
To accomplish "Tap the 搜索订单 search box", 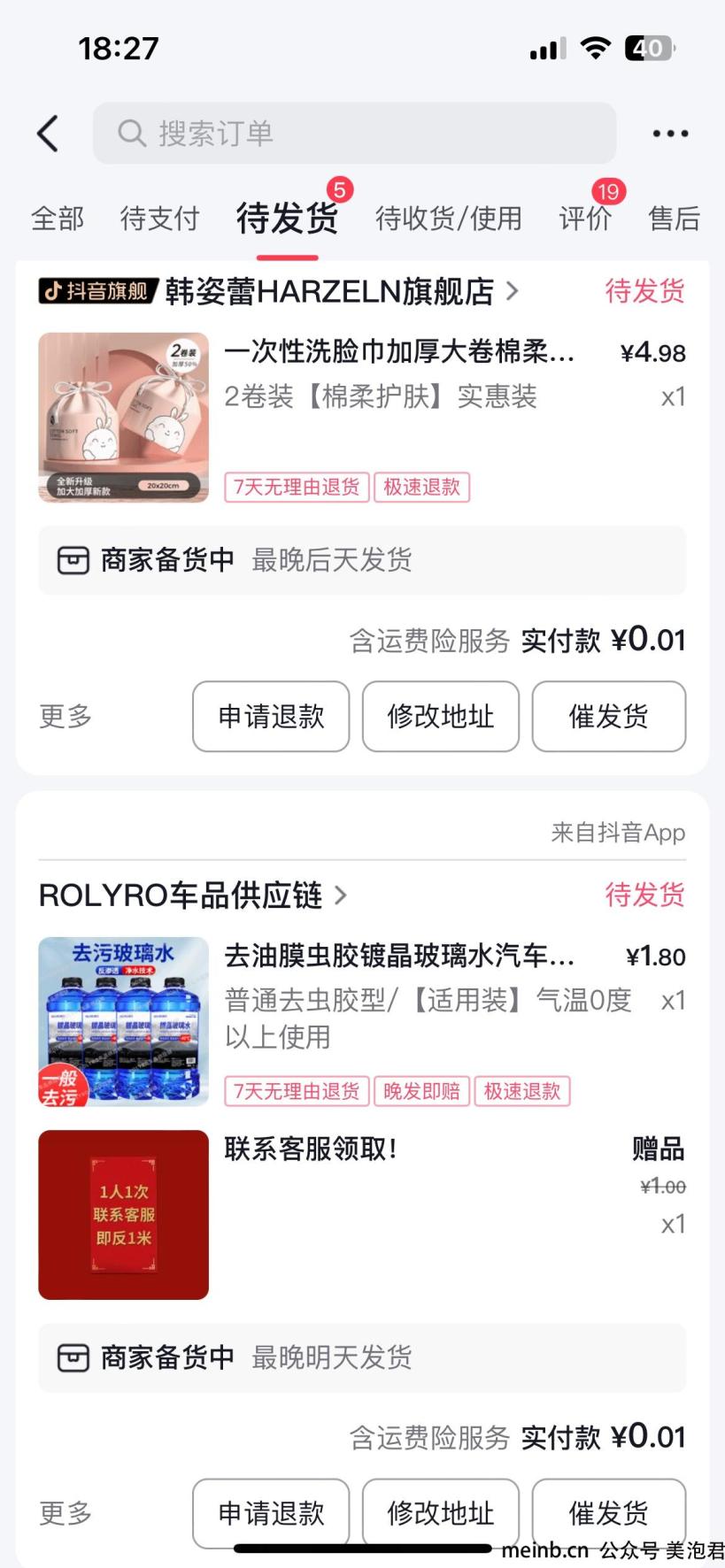I will [354, 133].
